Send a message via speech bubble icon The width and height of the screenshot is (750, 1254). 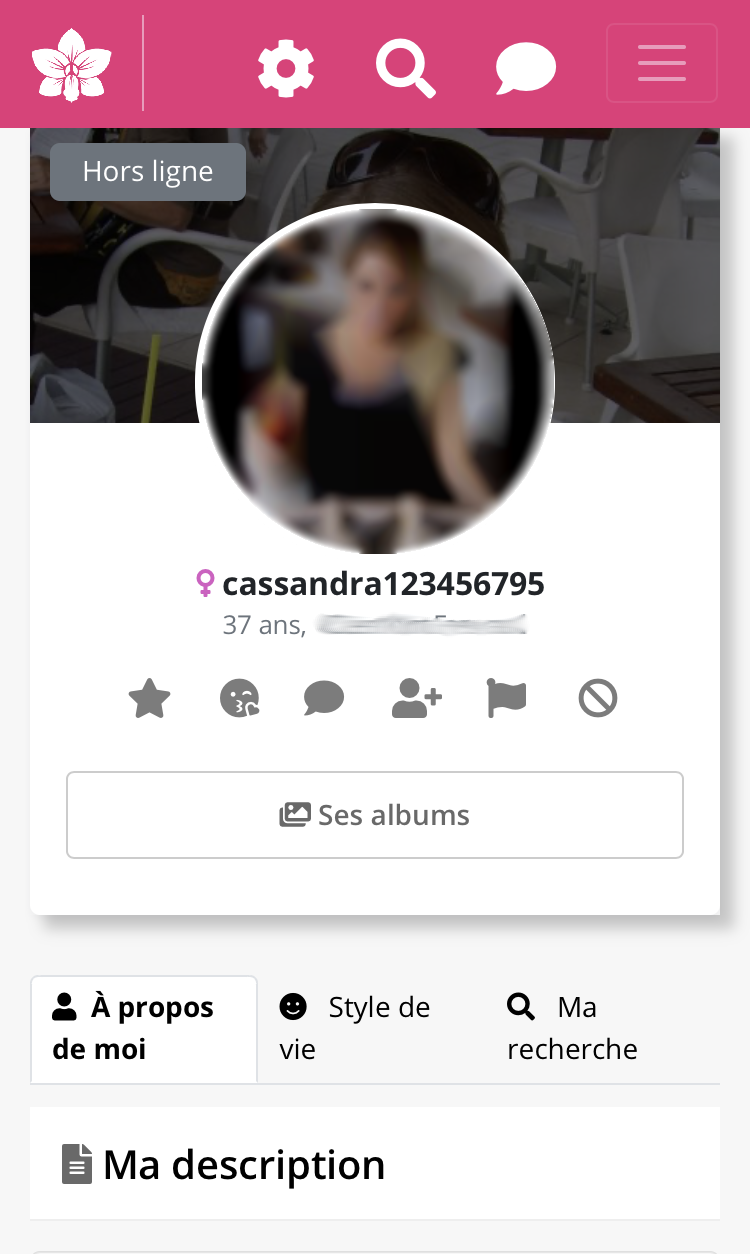(324, 698)
